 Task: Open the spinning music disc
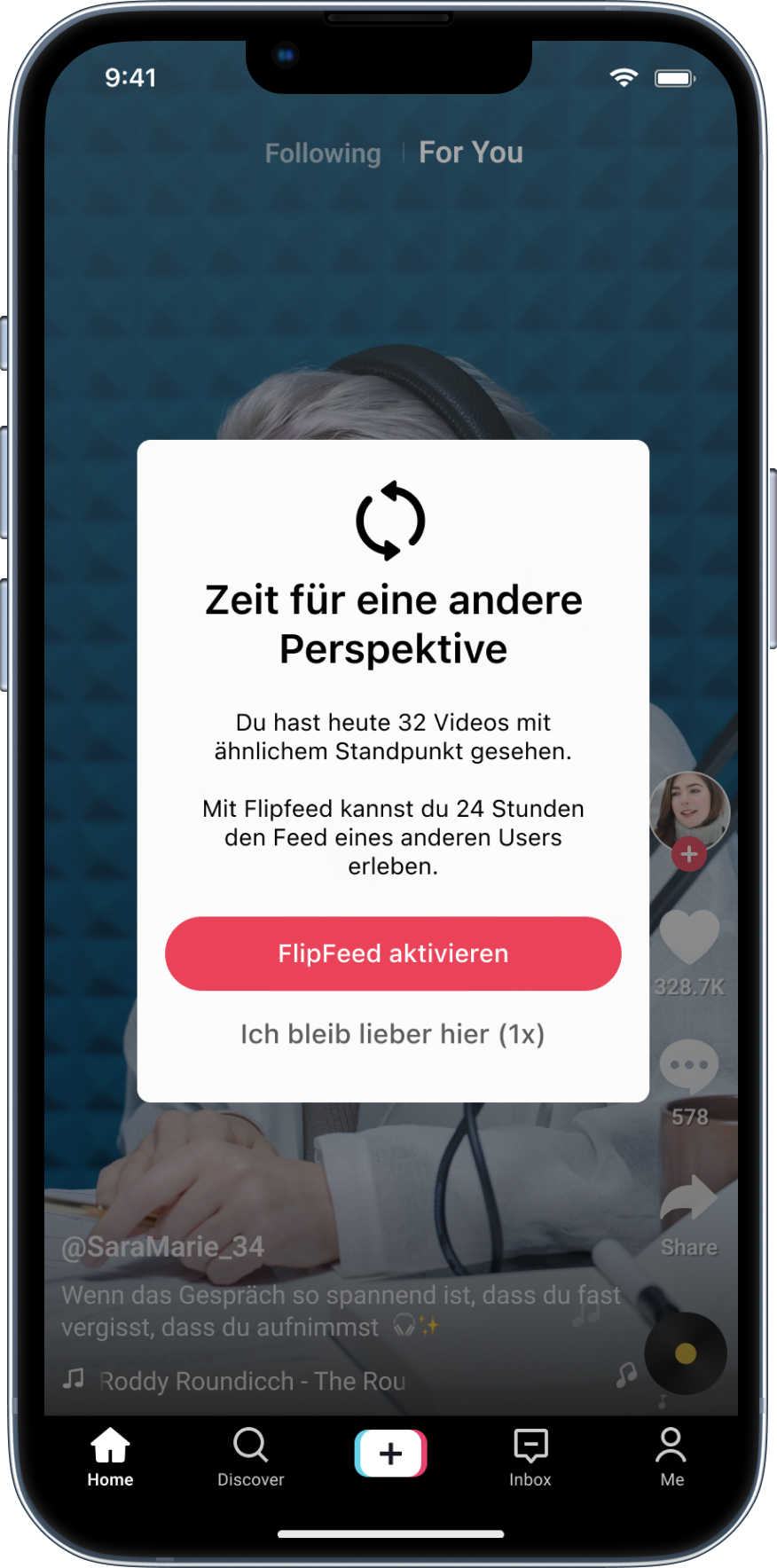pos(686,1353)
